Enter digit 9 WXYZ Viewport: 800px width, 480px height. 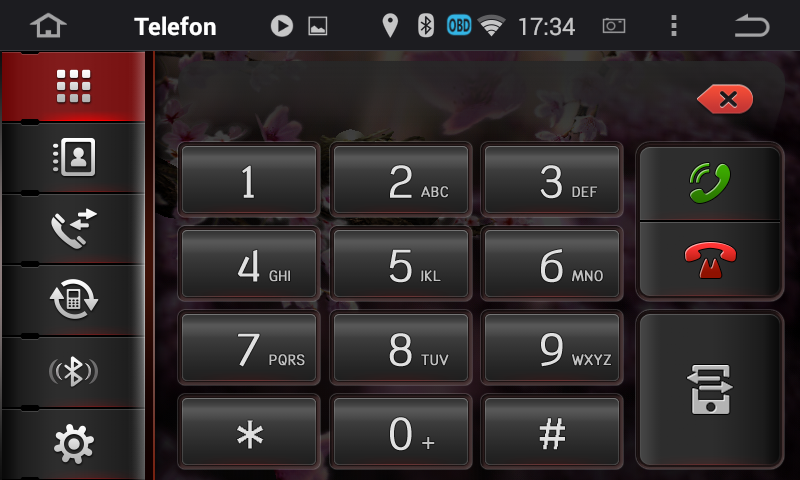(552, 349)
